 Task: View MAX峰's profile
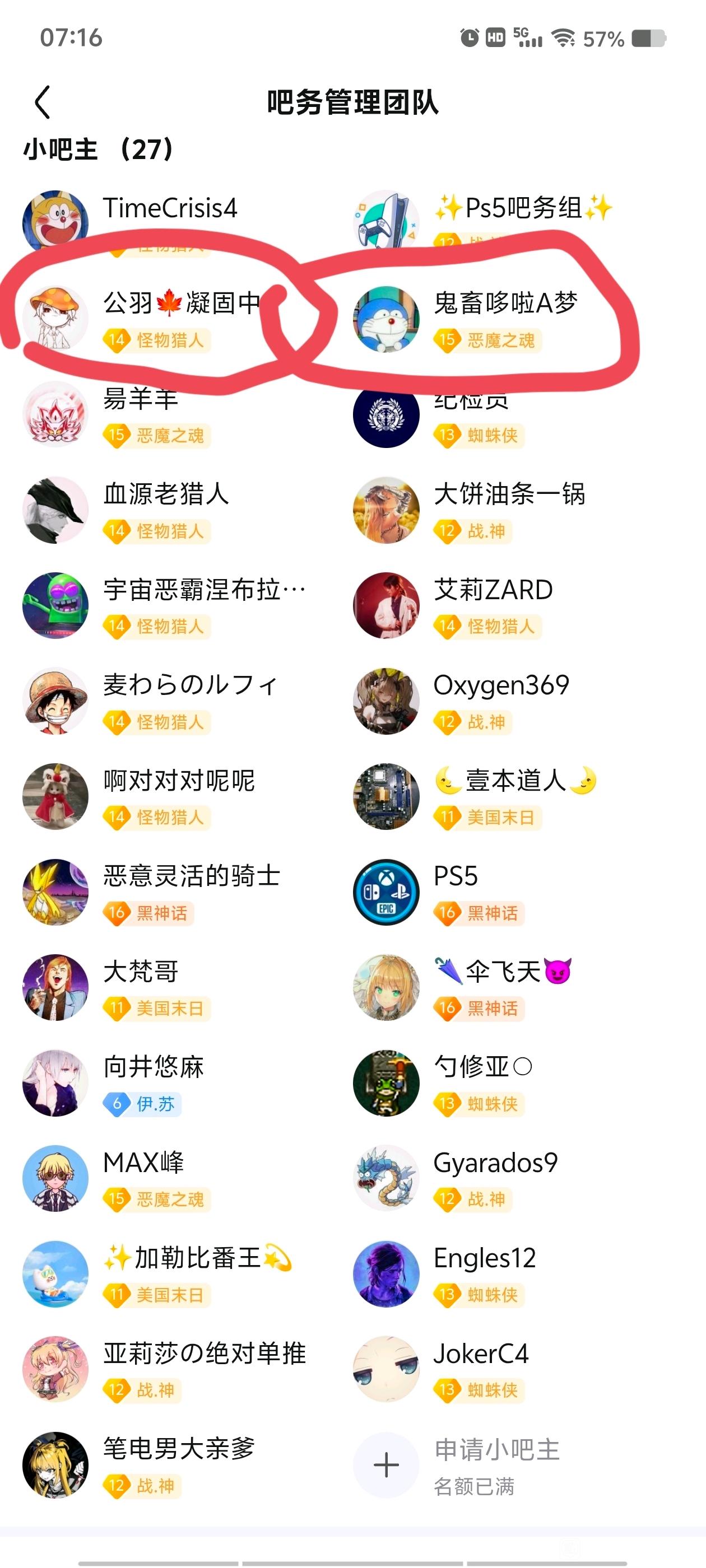coord(143,1163)
